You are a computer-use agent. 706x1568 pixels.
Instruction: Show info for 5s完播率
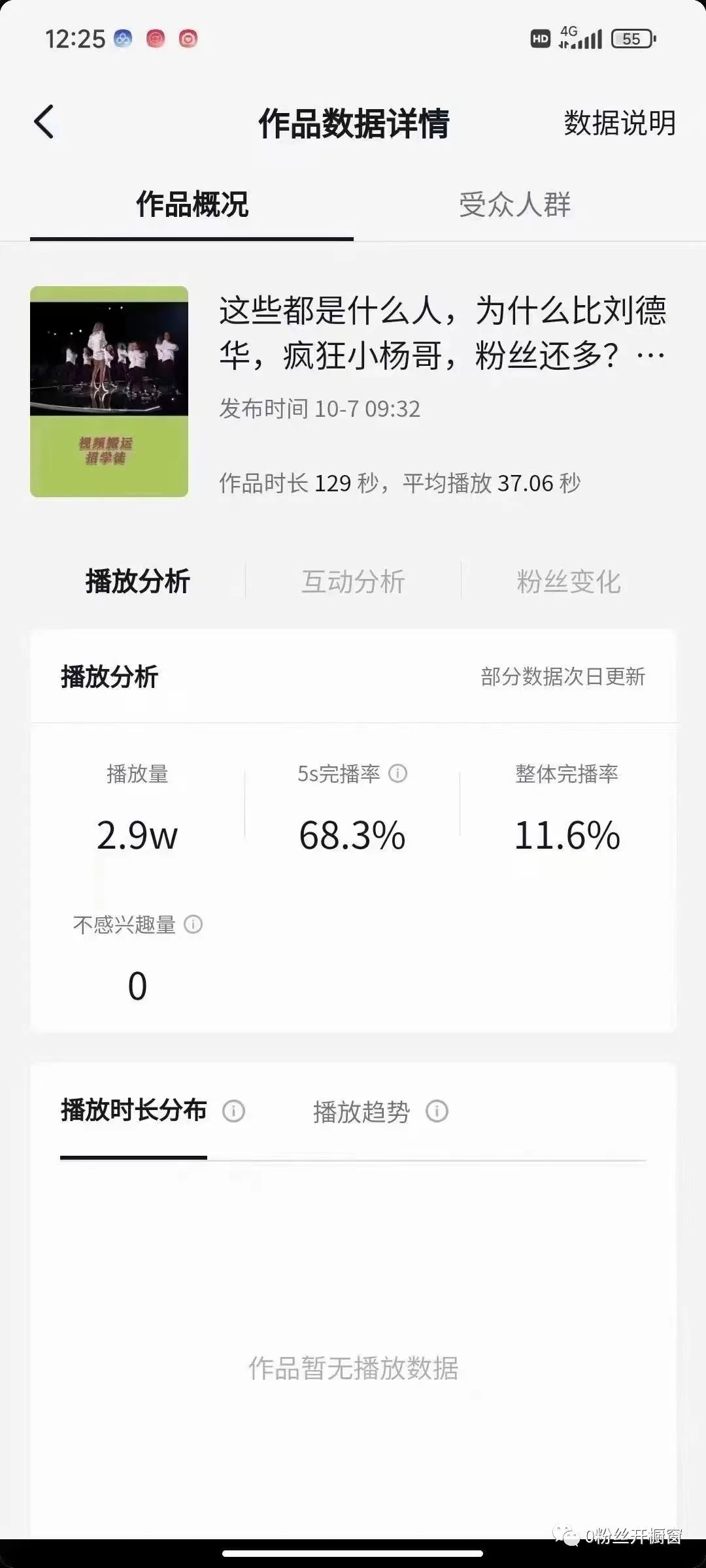(398, 774)
